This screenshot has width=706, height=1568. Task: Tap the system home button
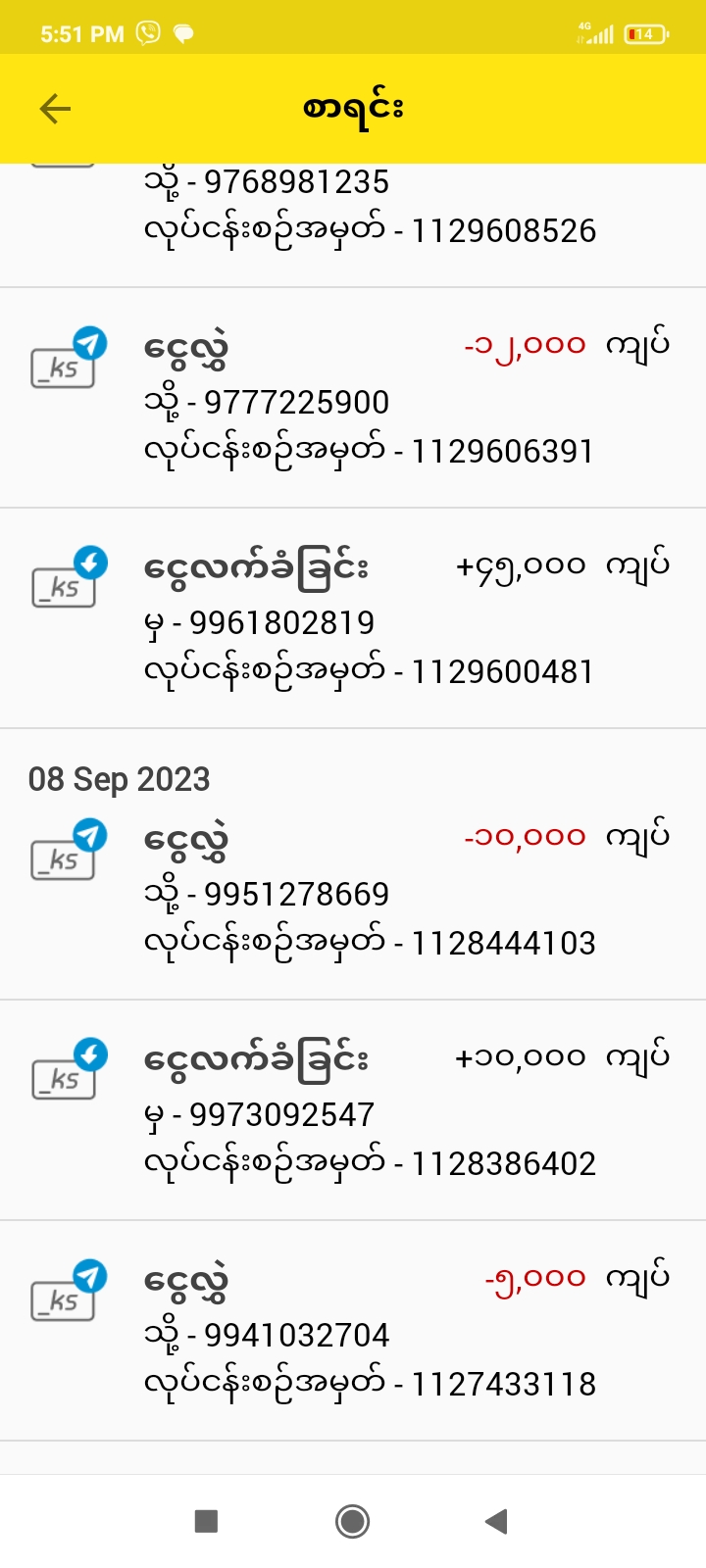pos(352,1521)
